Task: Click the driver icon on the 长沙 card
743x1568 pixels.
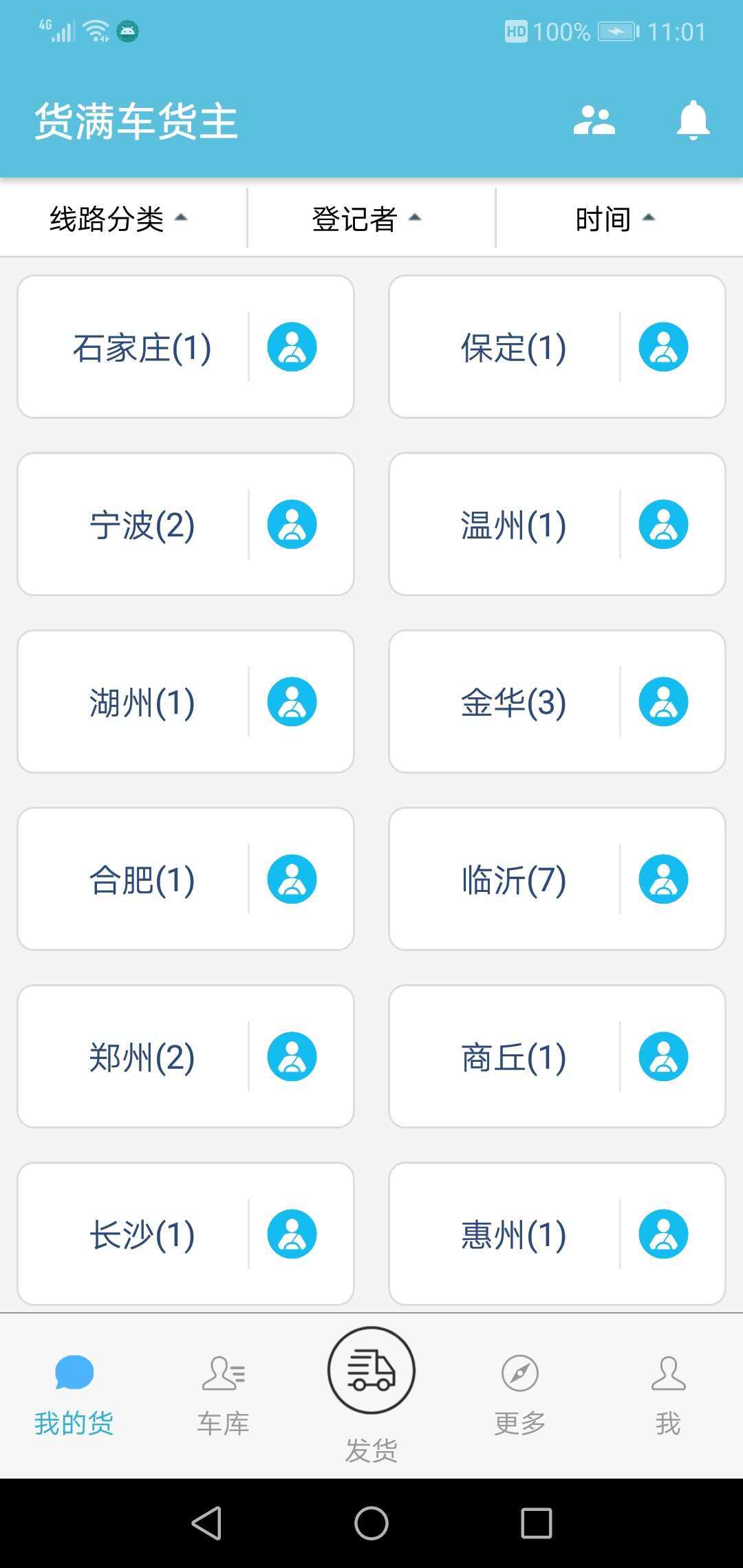Action: pos(292,1234)
